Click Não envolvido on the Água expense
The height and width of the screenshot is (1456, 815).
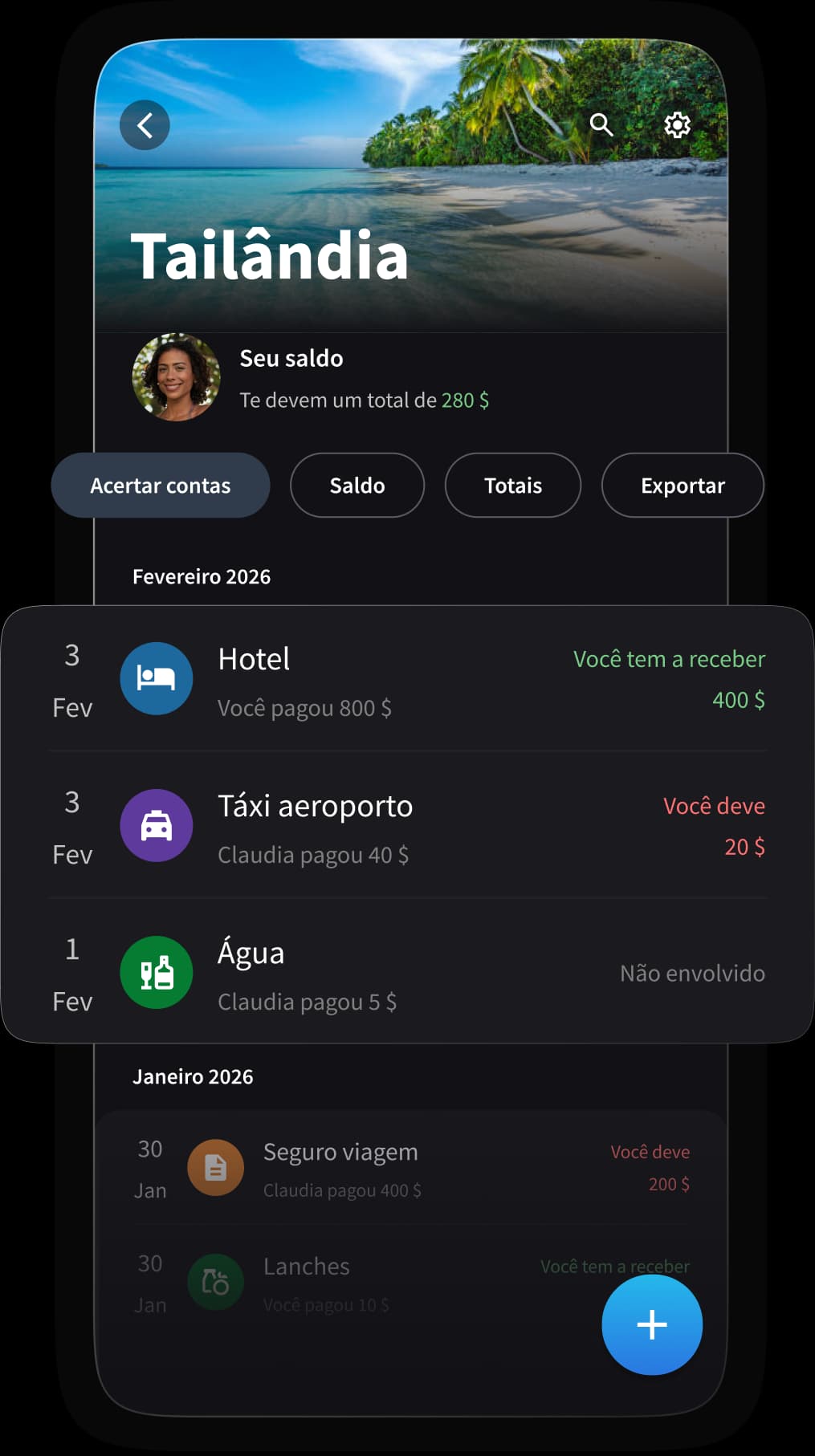(x=692, y=973)
